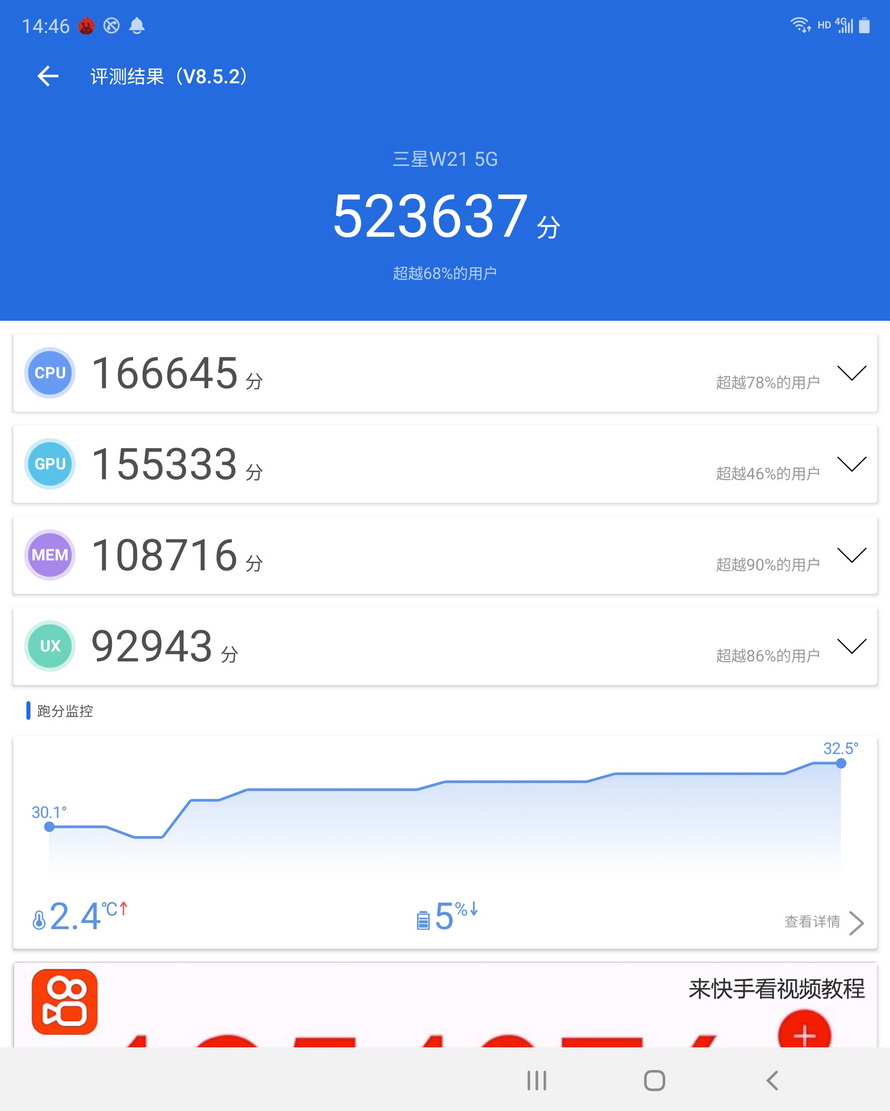890x1111 pixels.
Task: Expand the UX score breakdown
Action: click(851, 646)
